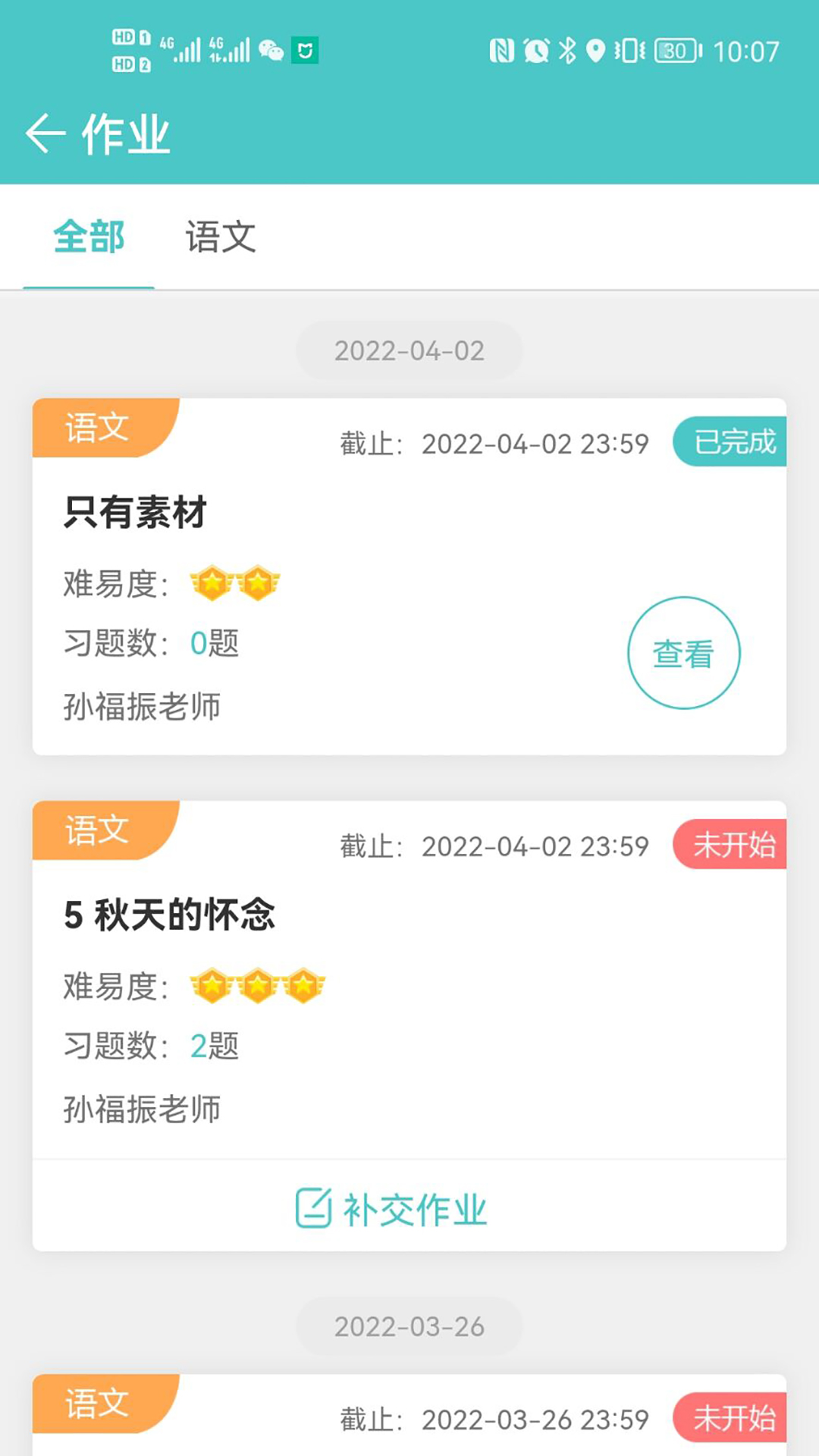Tap 查看 on the 只有素材 assignment
Screen dimensions: 819x1456
coord(683,653)
